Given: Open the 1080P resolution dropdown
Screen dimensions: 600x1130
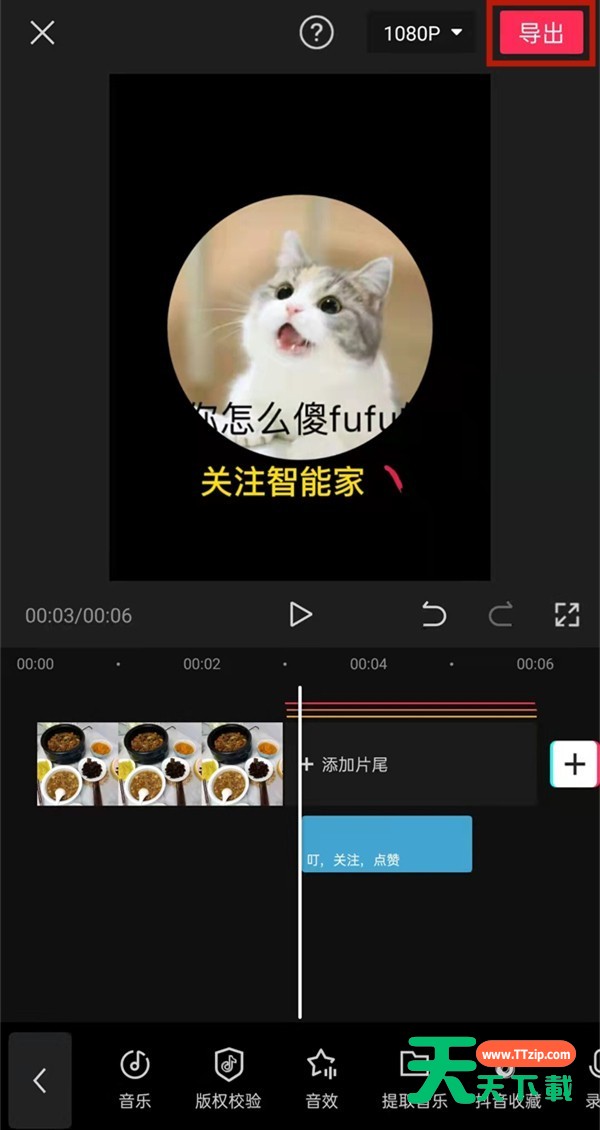Looking at the screenshot, I should [x=422, y=33].
